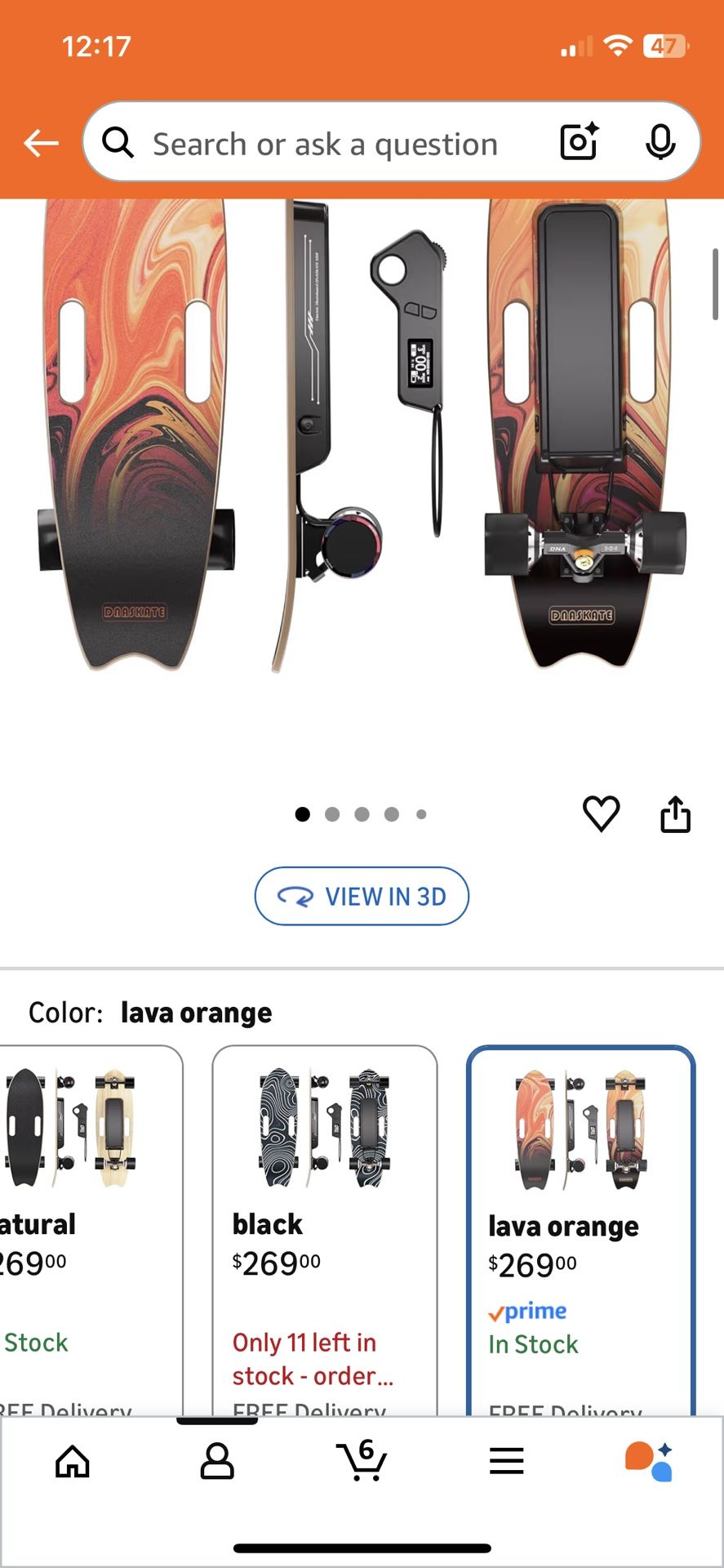Tap the main skateboard product image
The image size is (724, 1568).
(362, 457)
